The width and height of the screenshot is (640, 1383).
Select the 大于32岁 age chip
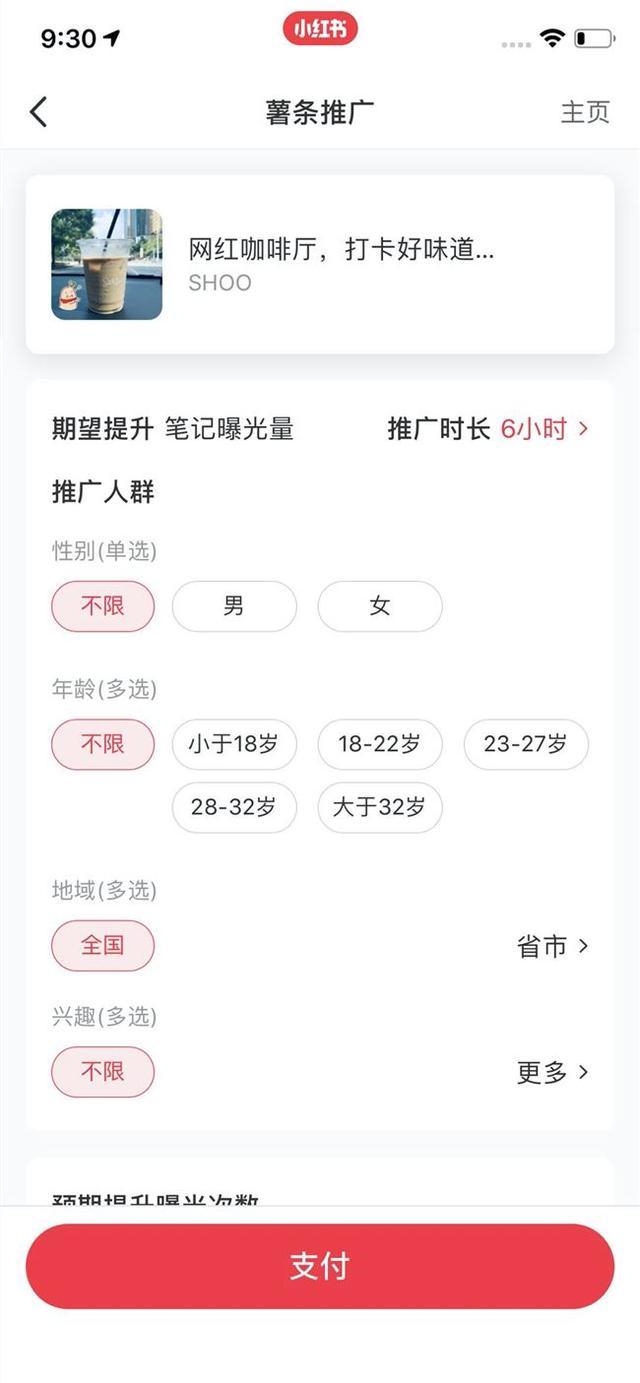(380, 807)
